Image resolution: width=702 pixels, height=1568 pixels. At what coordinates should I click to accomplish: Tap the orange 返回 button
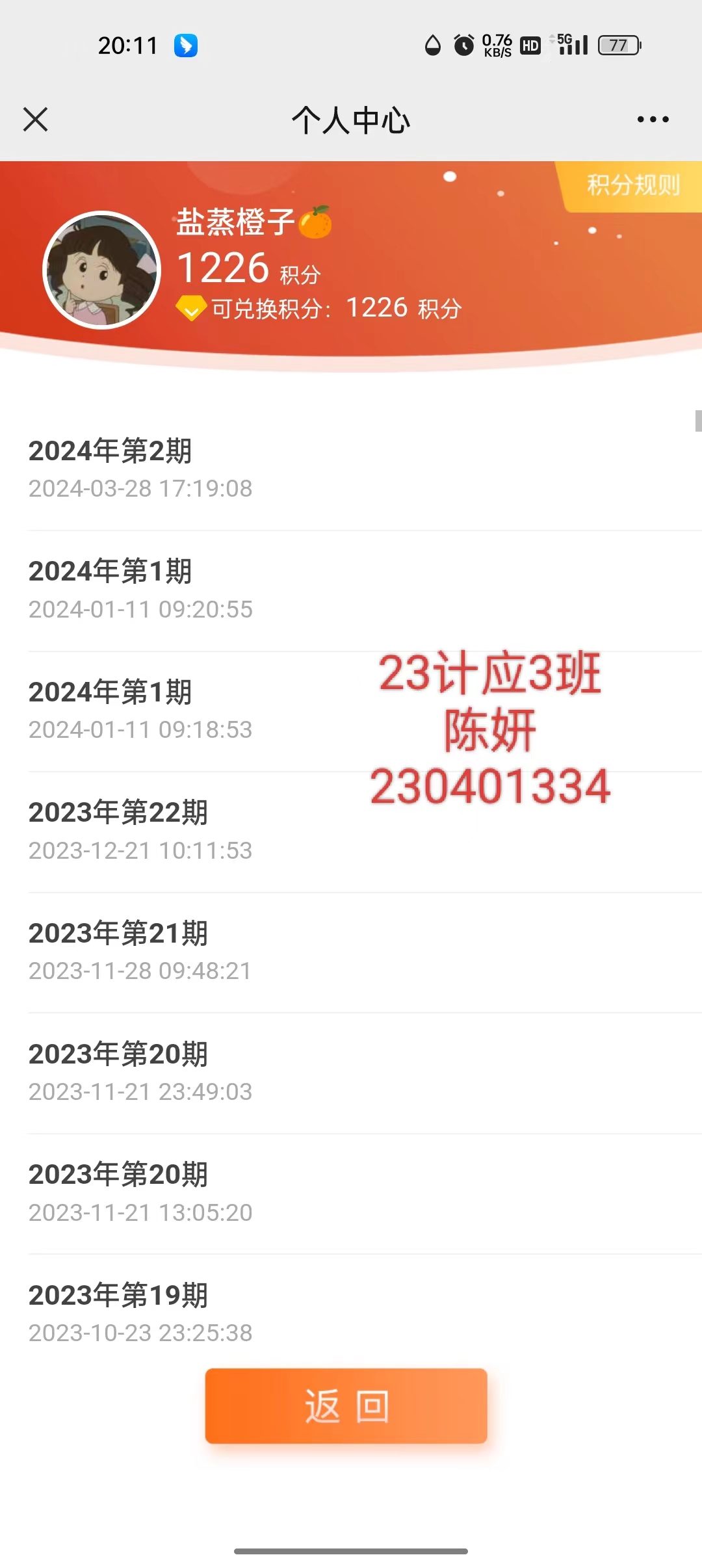346,1406
